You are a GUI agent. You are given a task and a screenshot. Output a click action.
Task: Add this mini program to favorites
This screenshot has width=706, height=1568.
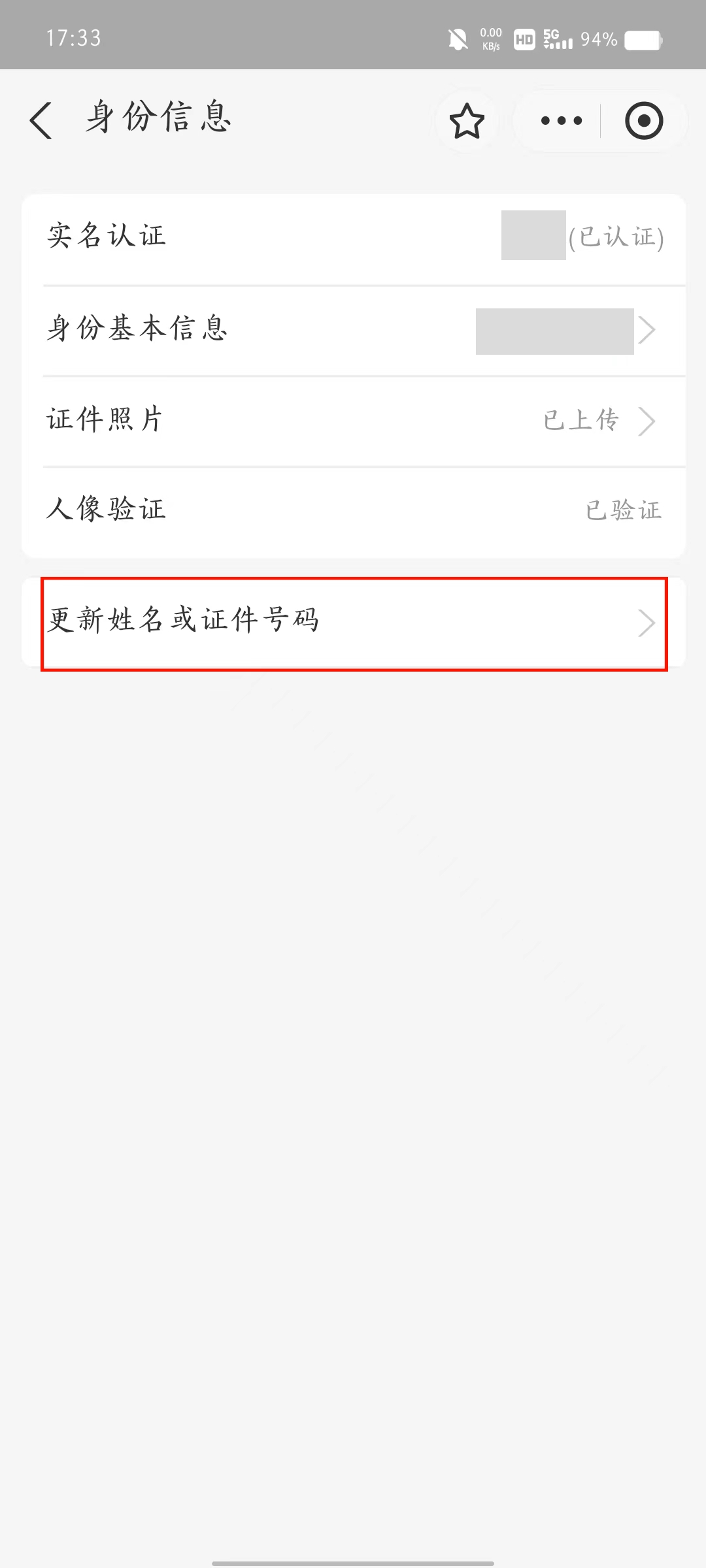click(467, 121)
